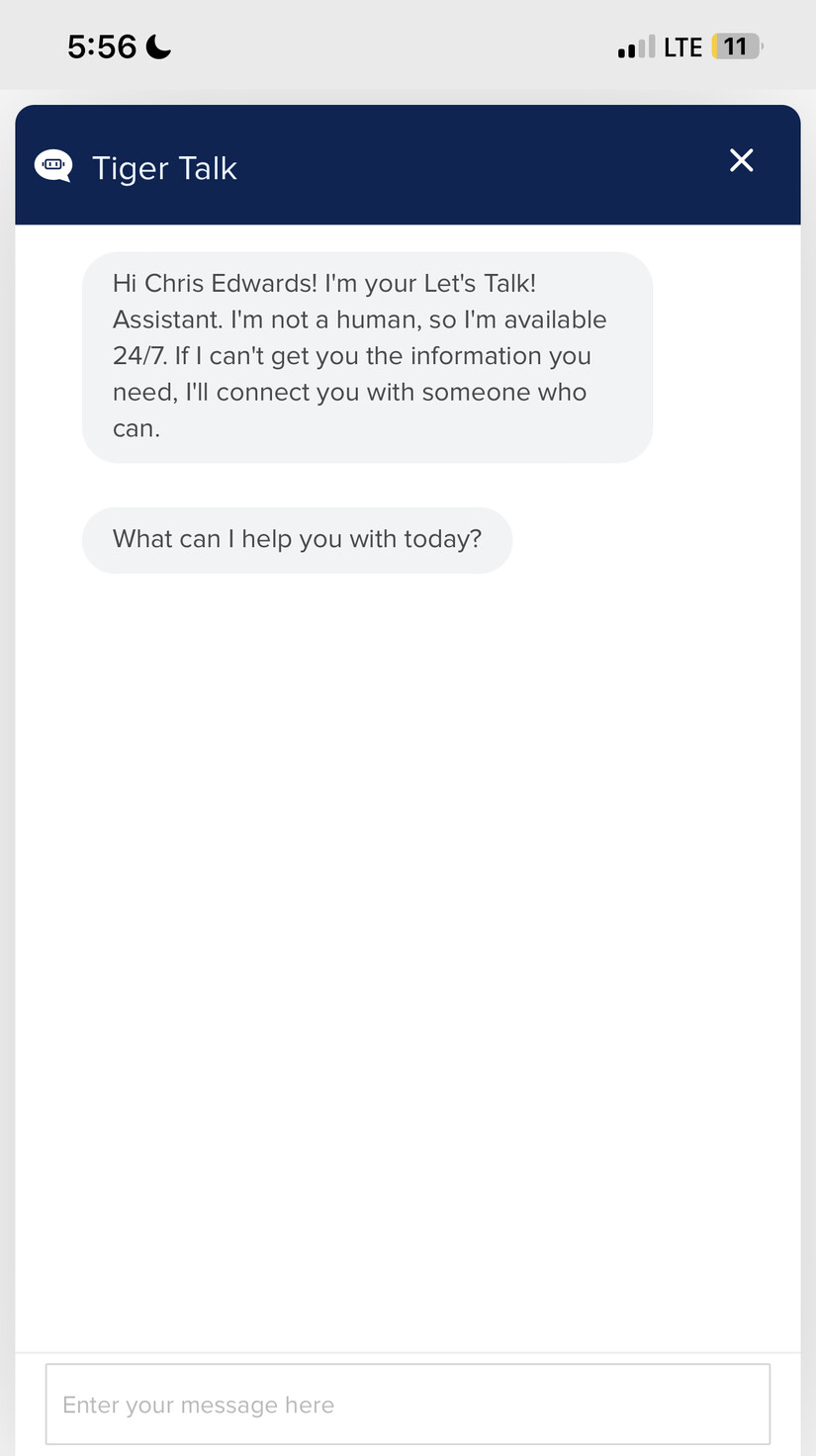The image size is (816, 1456).
Task: Close the Tiger Talk chat window
Action: [x=741, y=160]
